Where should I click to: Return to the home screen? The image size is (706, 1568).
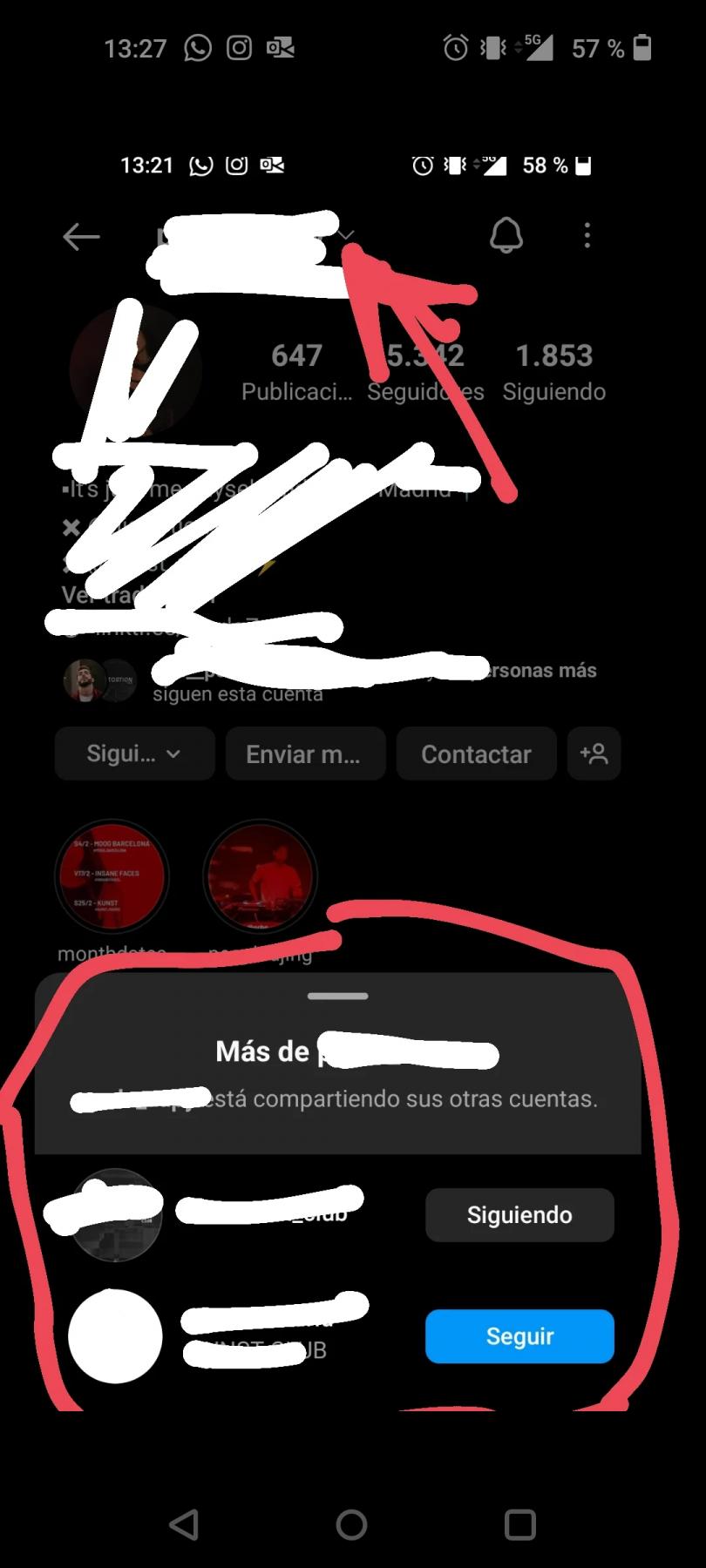click(x=351, y=1524)
